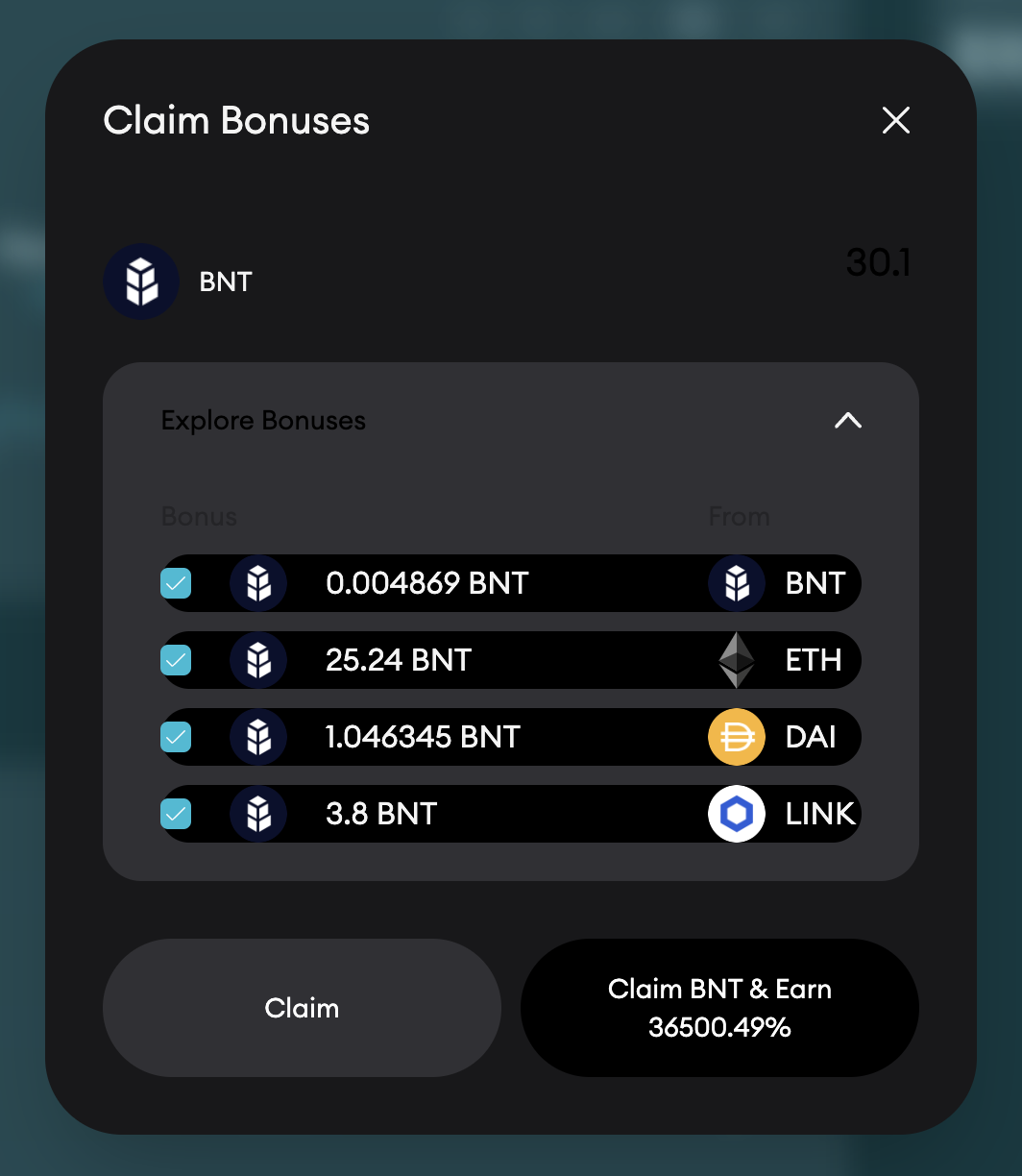Click the ETH label in the second bonus row

(814, 660)
